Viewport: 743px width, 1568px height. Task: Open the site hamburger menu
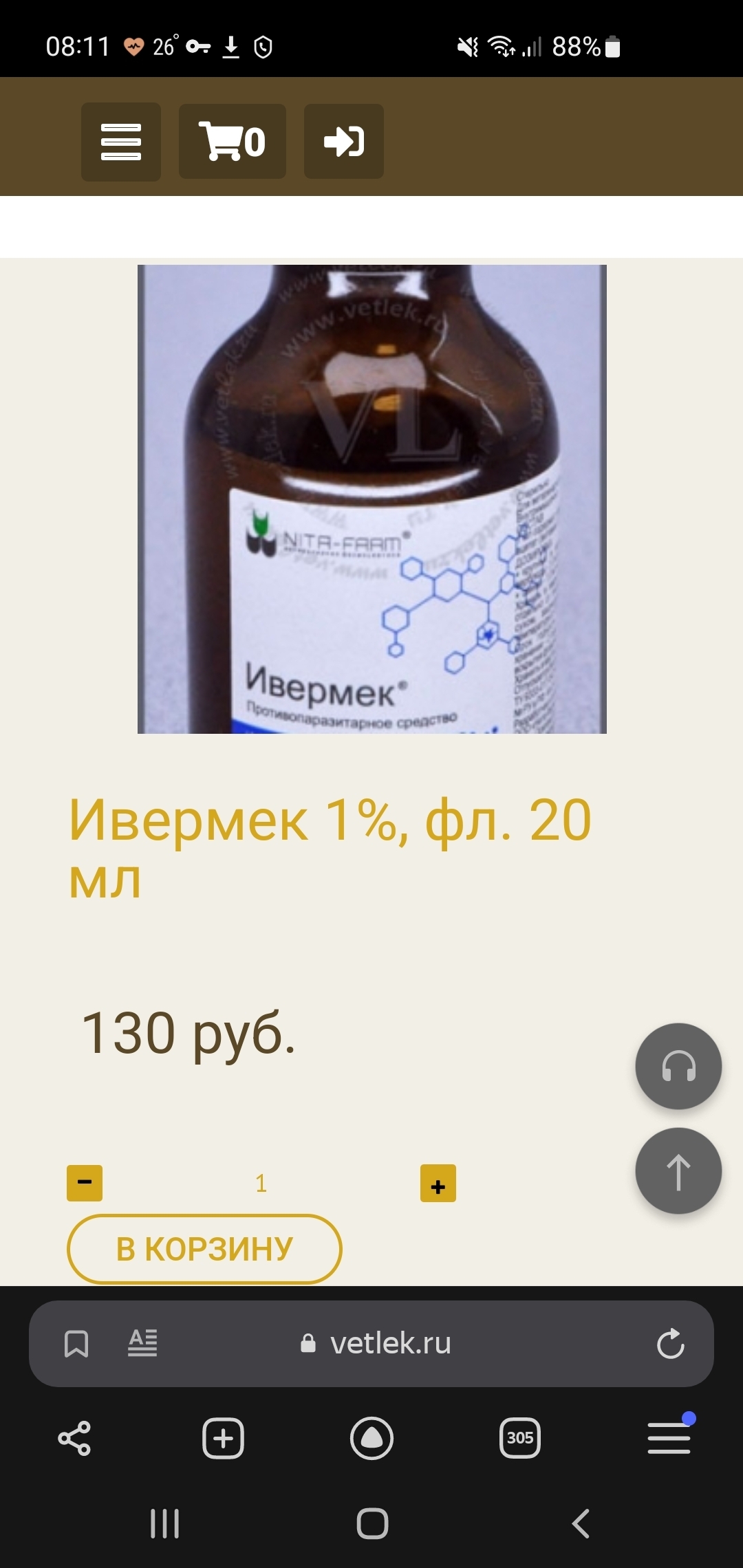pos(121,142)
